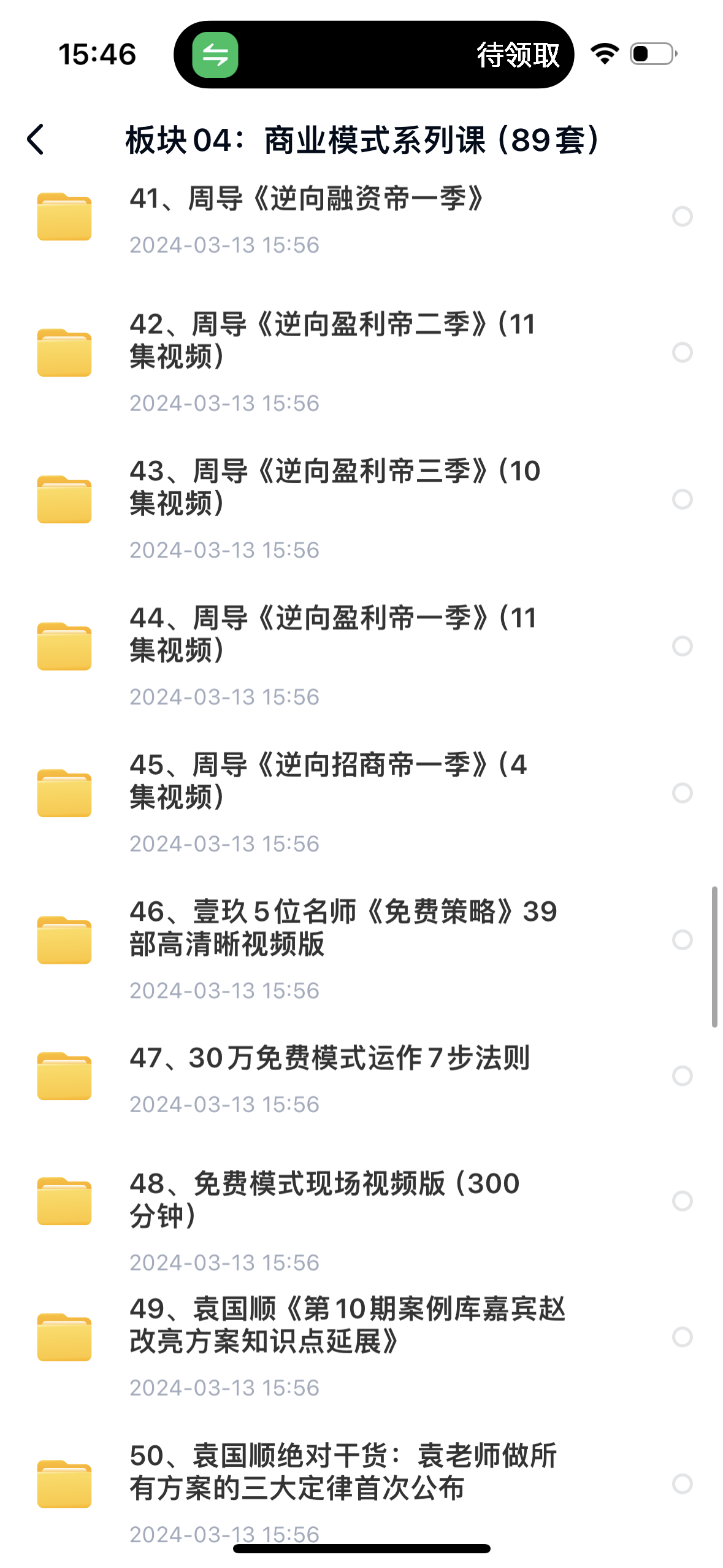The height and width of the screenshot is (1568, 723).
Task: Open folder 50 袁国顺绝对干货
Action: point(342,1471)
